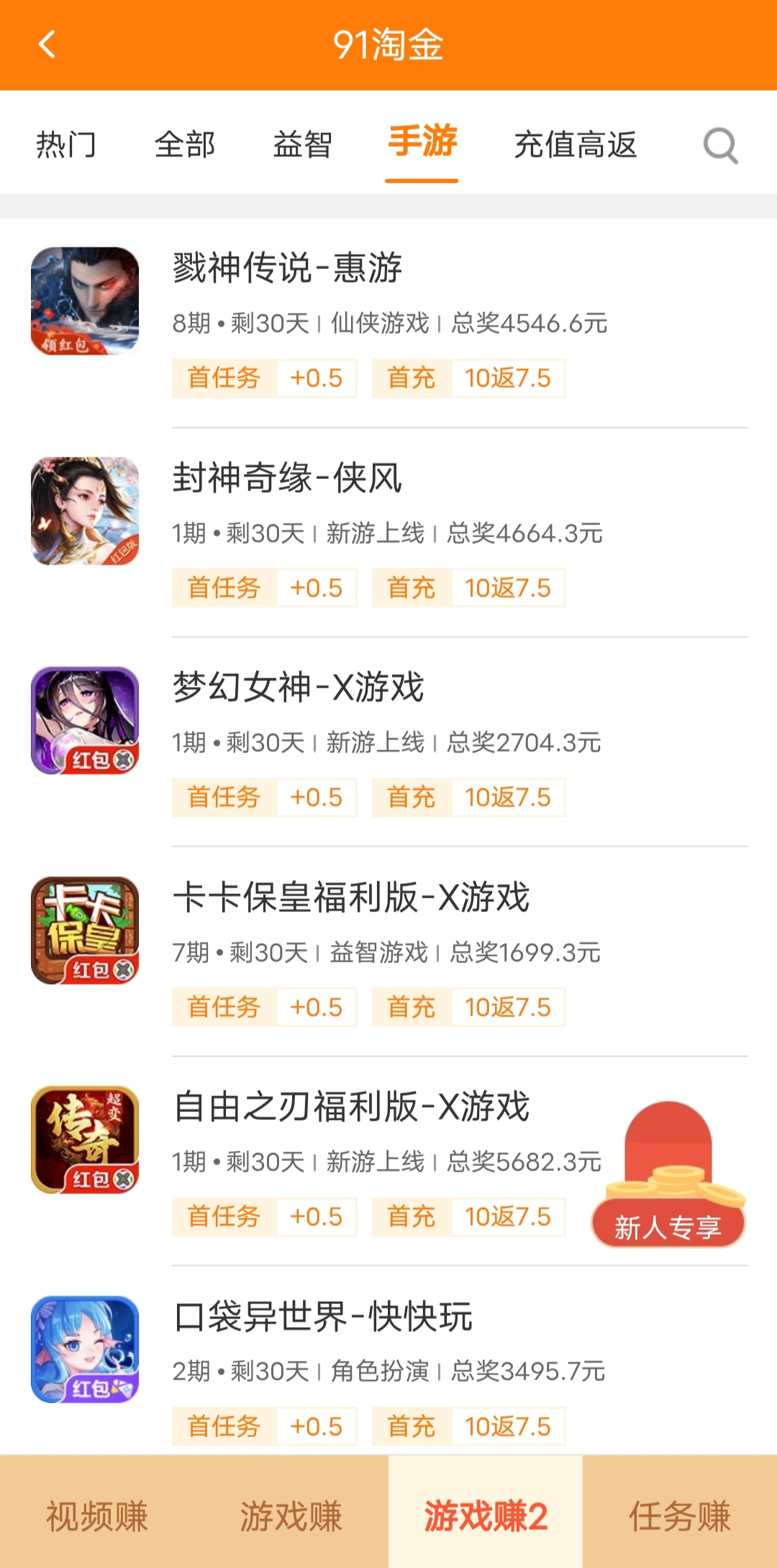
Task: Switch to the 全部 tab
Action: coord(185,145)
